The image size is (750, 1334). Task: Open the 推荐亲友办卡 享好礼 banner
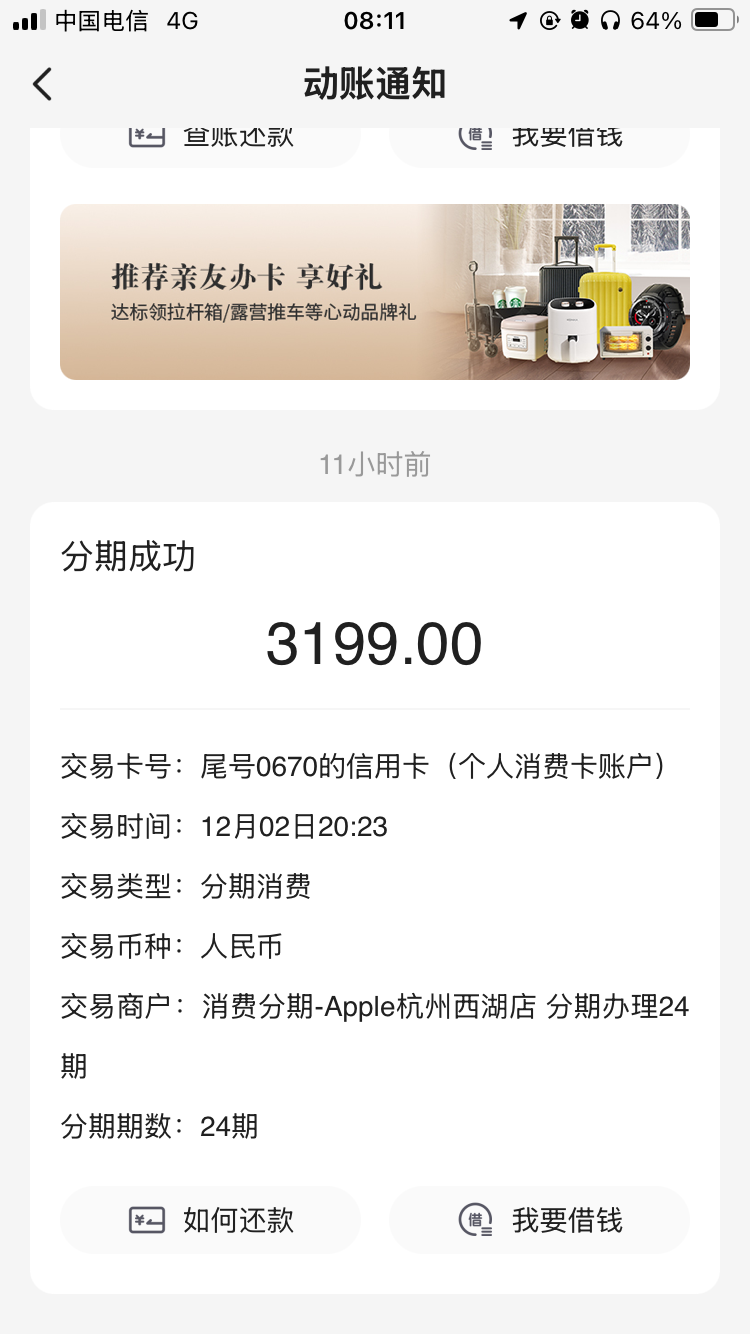tap(375, 292)
